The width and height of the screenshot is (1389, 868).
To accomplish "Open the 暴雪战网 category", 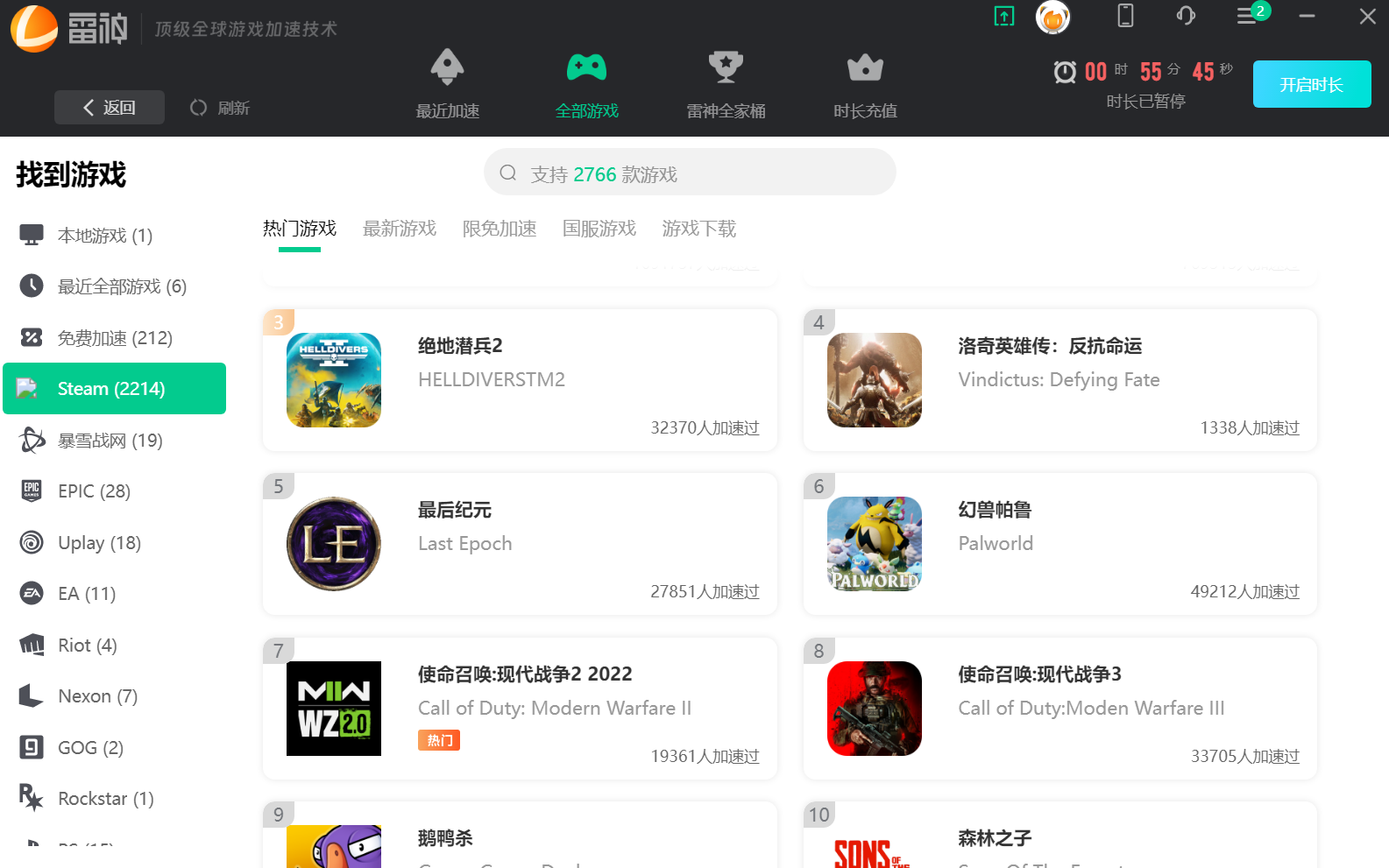I will [x=110, y=441].
